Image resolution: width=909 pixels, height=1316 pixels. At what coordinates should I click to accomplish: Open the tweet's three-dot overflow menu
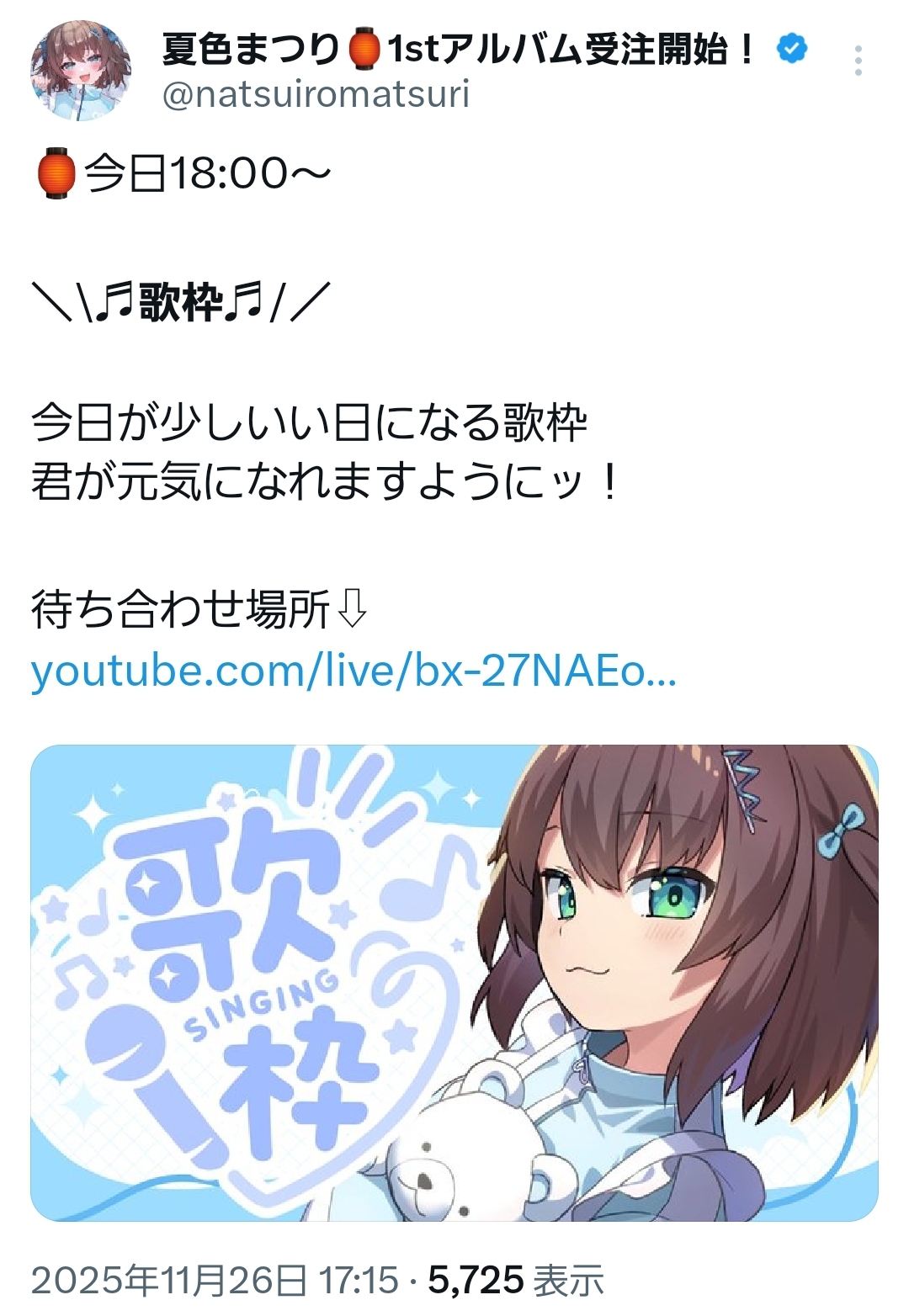point(858,61)
